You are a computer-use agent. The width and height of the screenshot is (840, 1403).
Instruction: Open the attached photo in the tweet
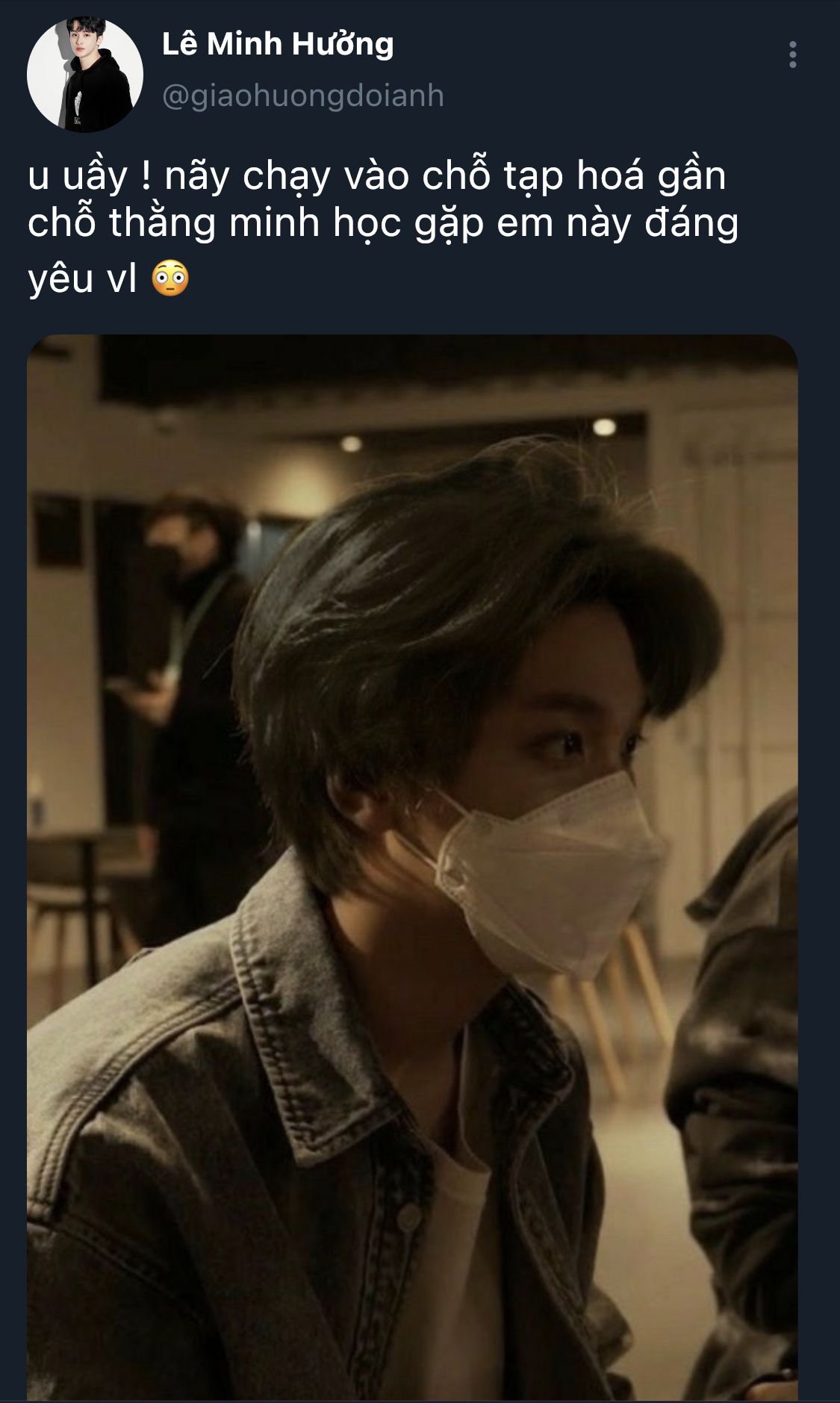[x=412, y=866]
